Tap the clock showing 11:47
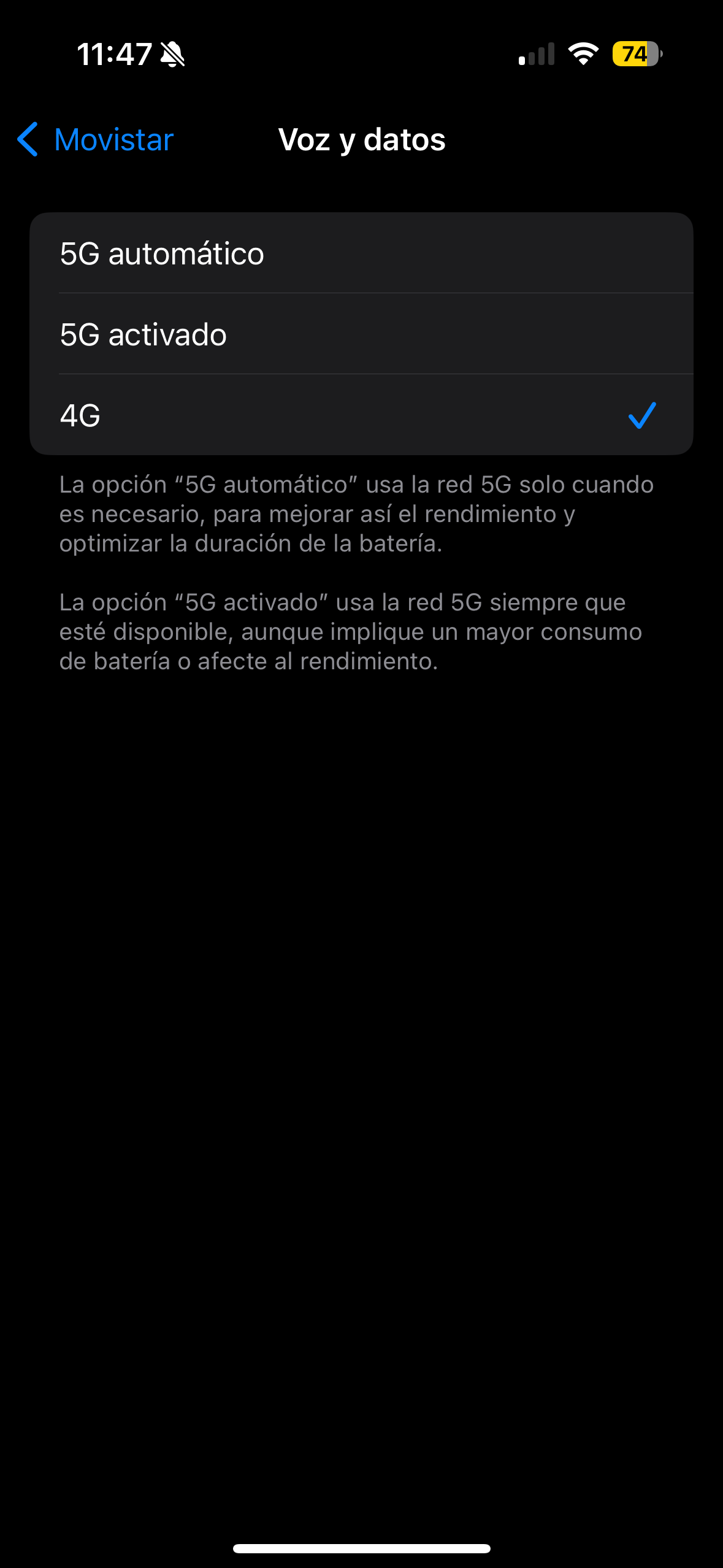This screenshot has height=1568, width=723. pos(114,54)
